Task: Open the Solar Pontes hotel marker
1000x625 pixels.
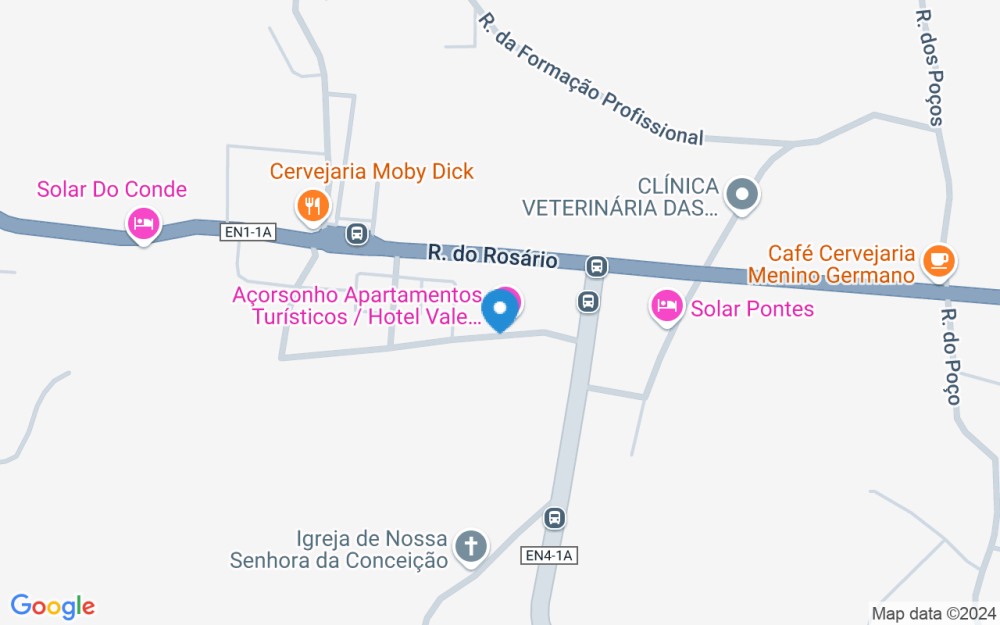Action: coord(666,306)
